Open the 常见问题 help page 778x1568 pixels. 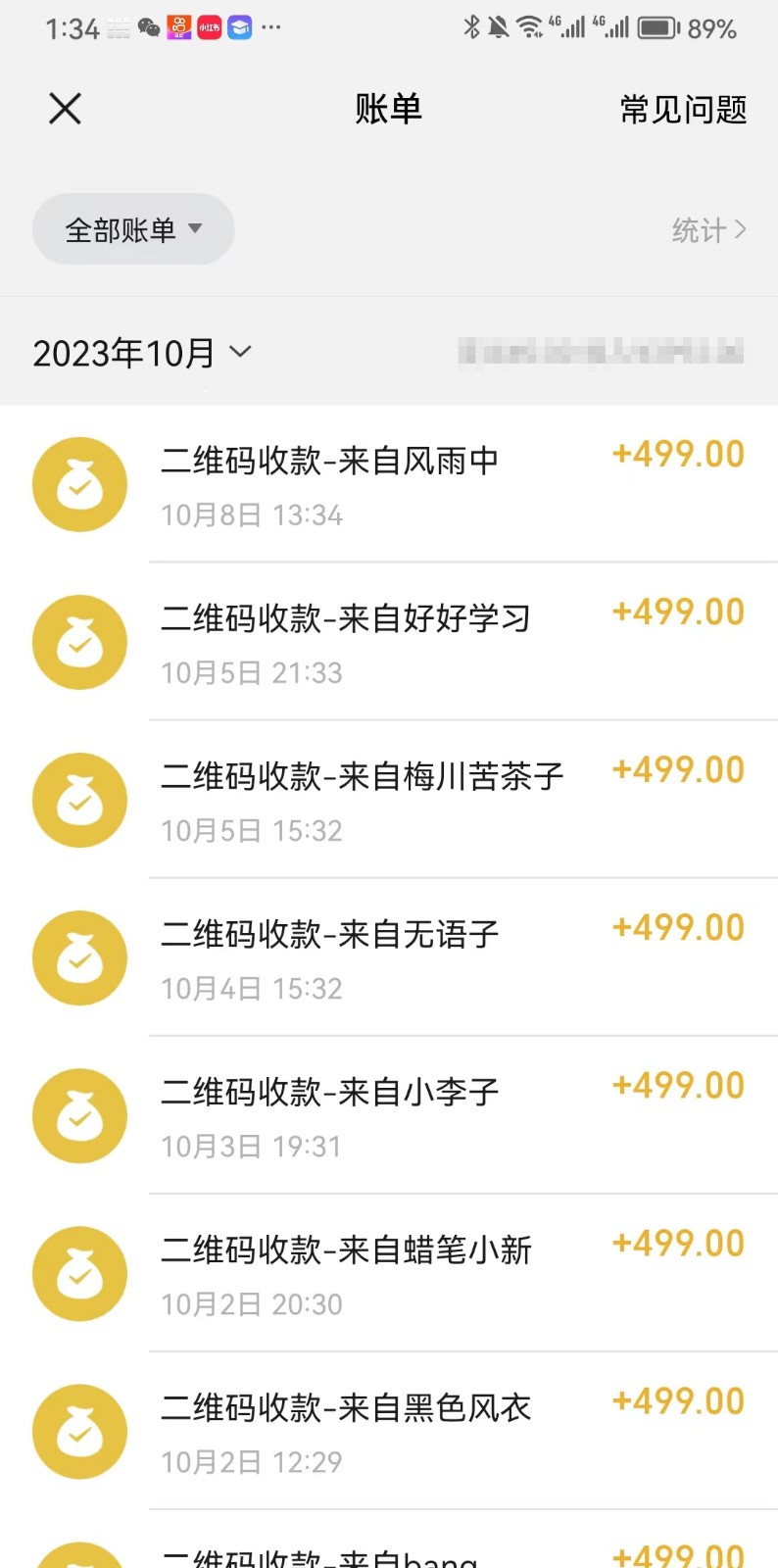(683, 109)
